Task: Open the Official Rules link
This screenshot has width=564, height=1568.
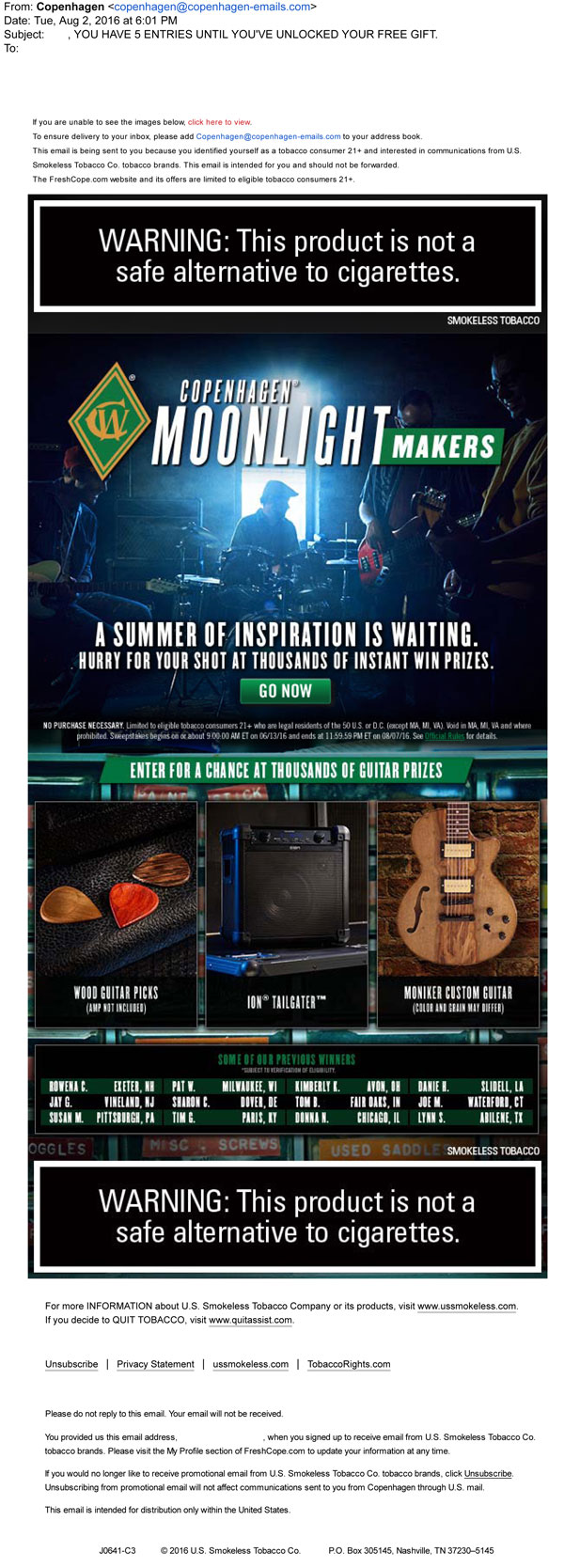Action: pyautogui.click(x=445, y=736)
